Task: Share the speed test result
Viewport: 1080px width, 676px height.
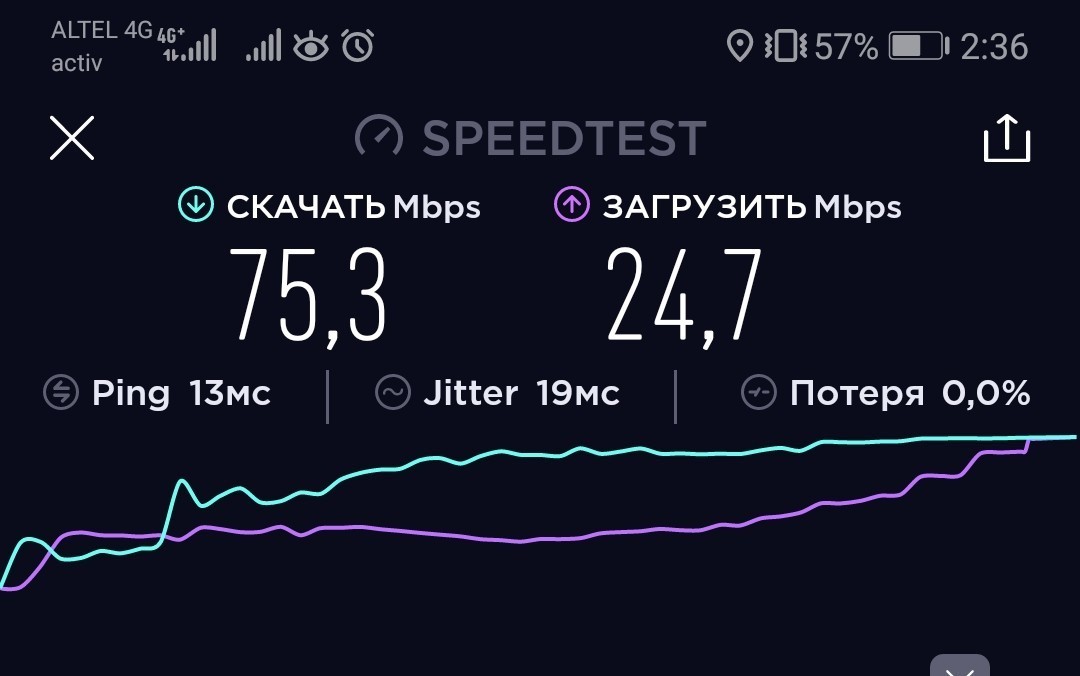Action: tap(1006, 138)
